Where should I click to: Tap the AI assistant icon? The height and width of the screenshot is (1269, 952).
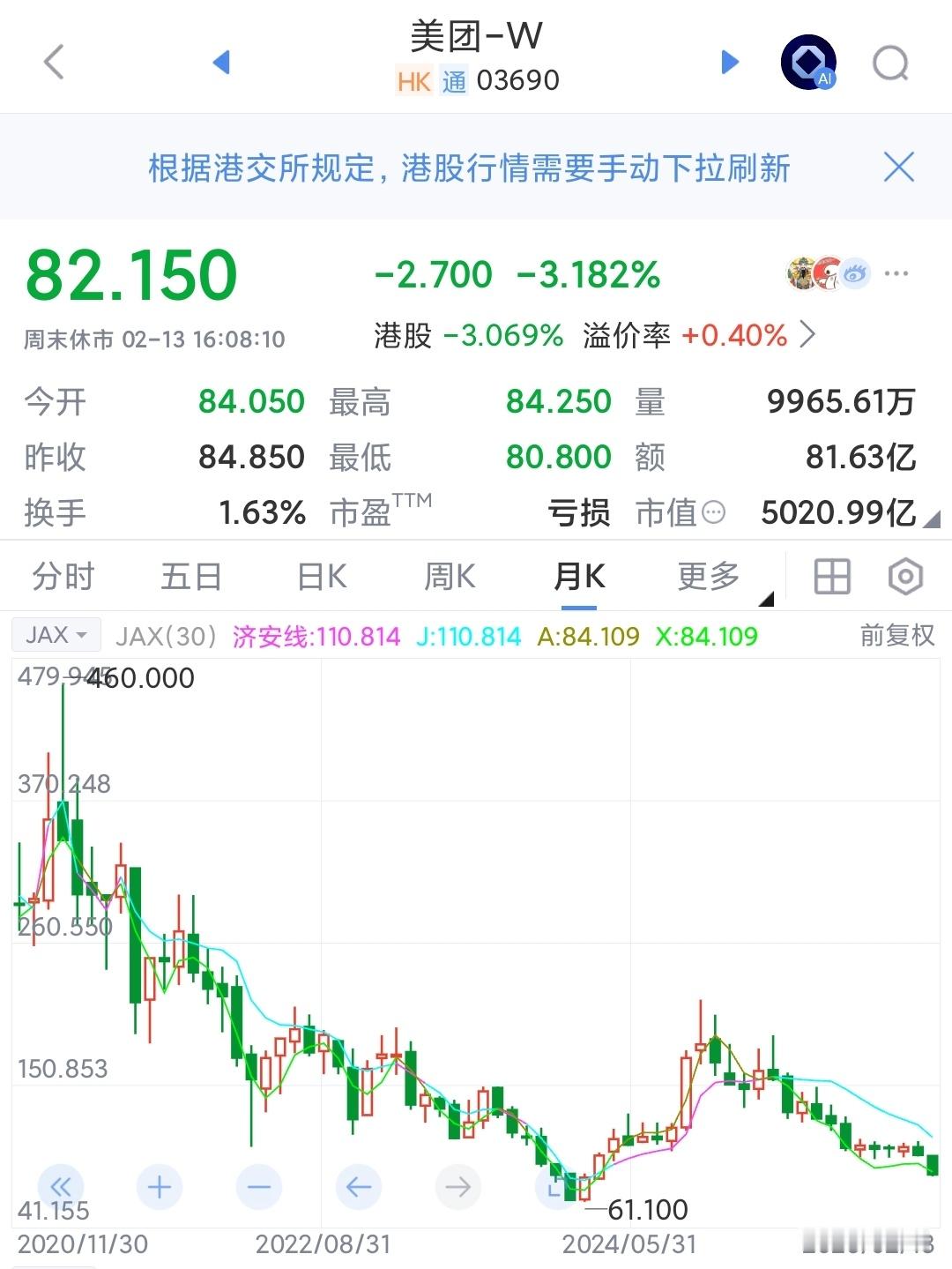point(808,60)
